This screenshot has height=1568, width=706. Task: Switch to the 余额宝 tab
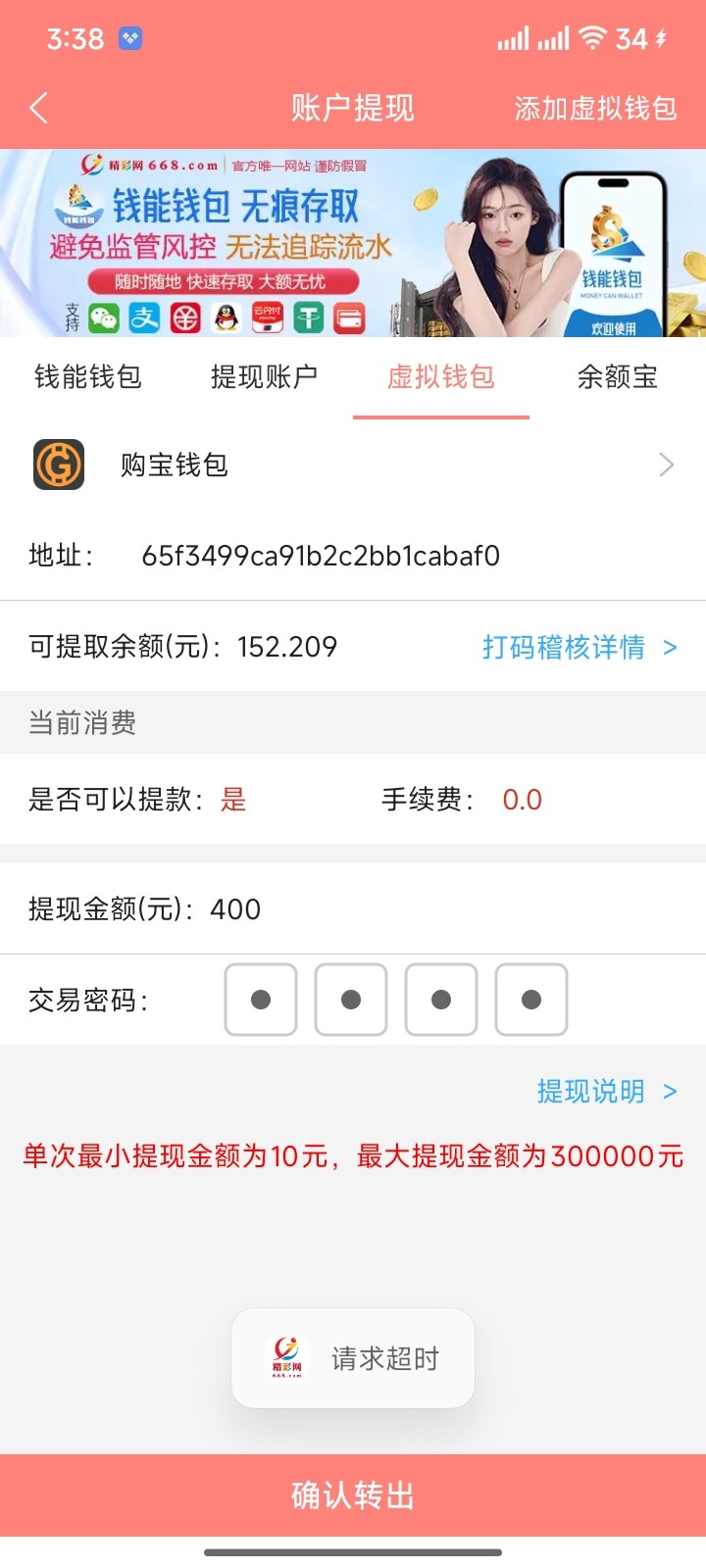617,377
